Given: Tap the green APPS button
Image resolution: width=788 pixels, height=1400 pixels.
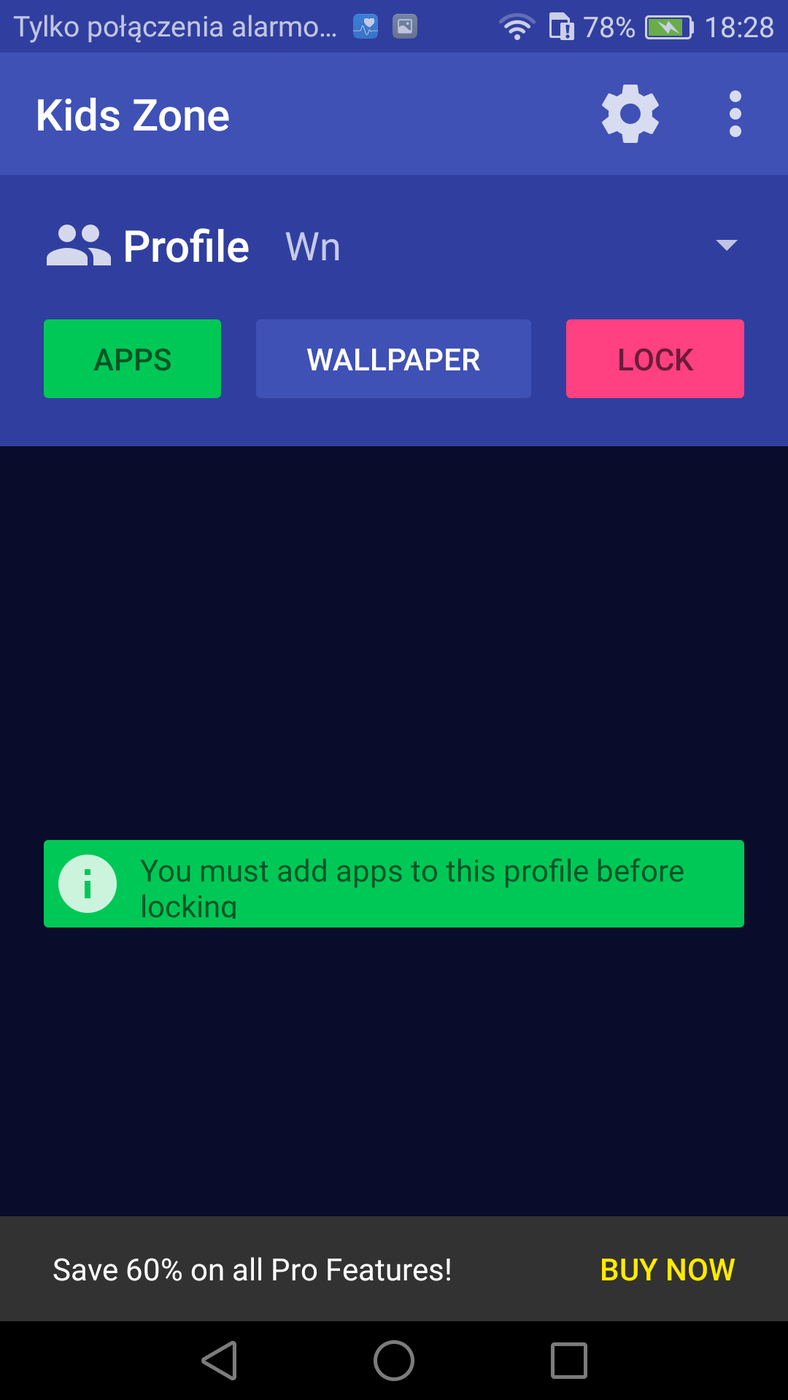Looking at the screenshot, I should 132,359.
